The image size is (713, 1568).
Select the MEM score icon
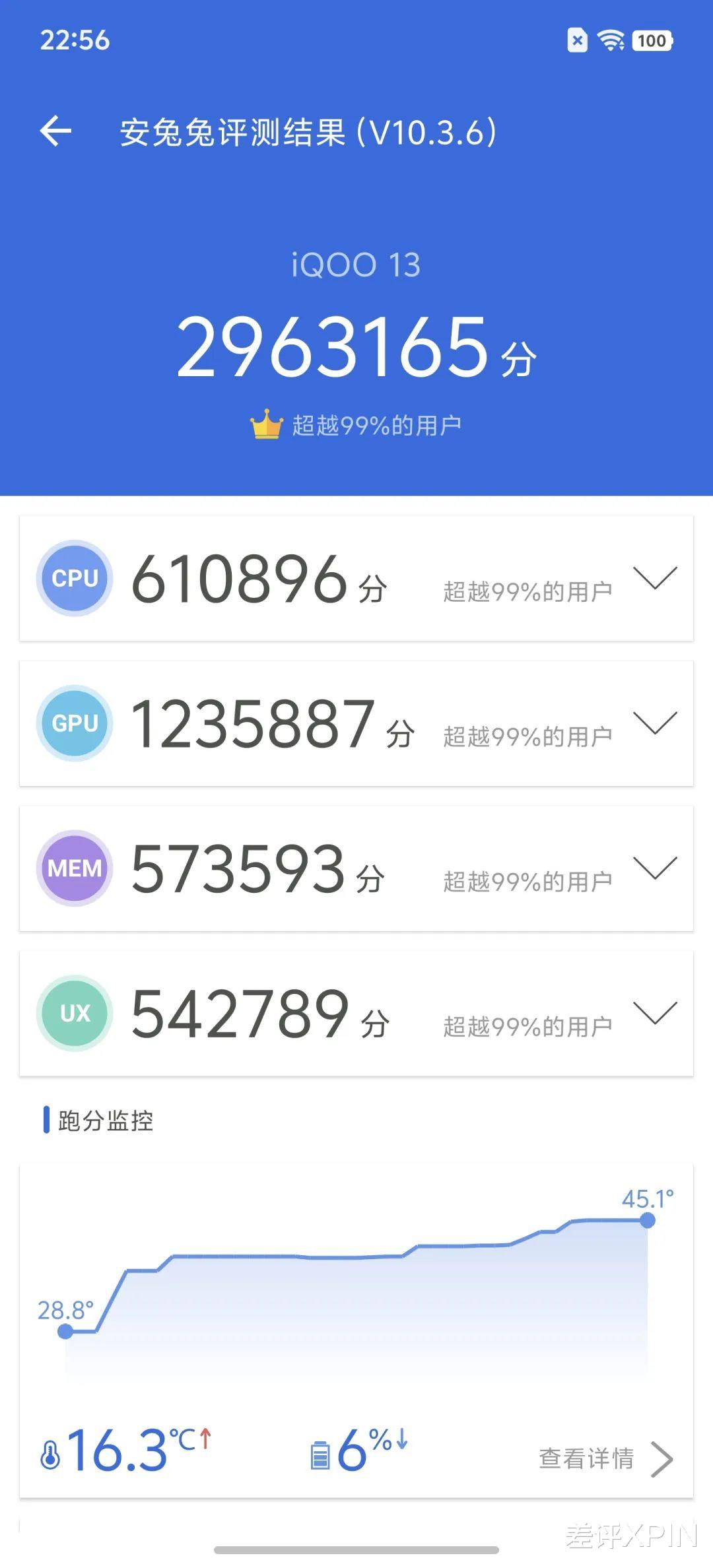75,868
